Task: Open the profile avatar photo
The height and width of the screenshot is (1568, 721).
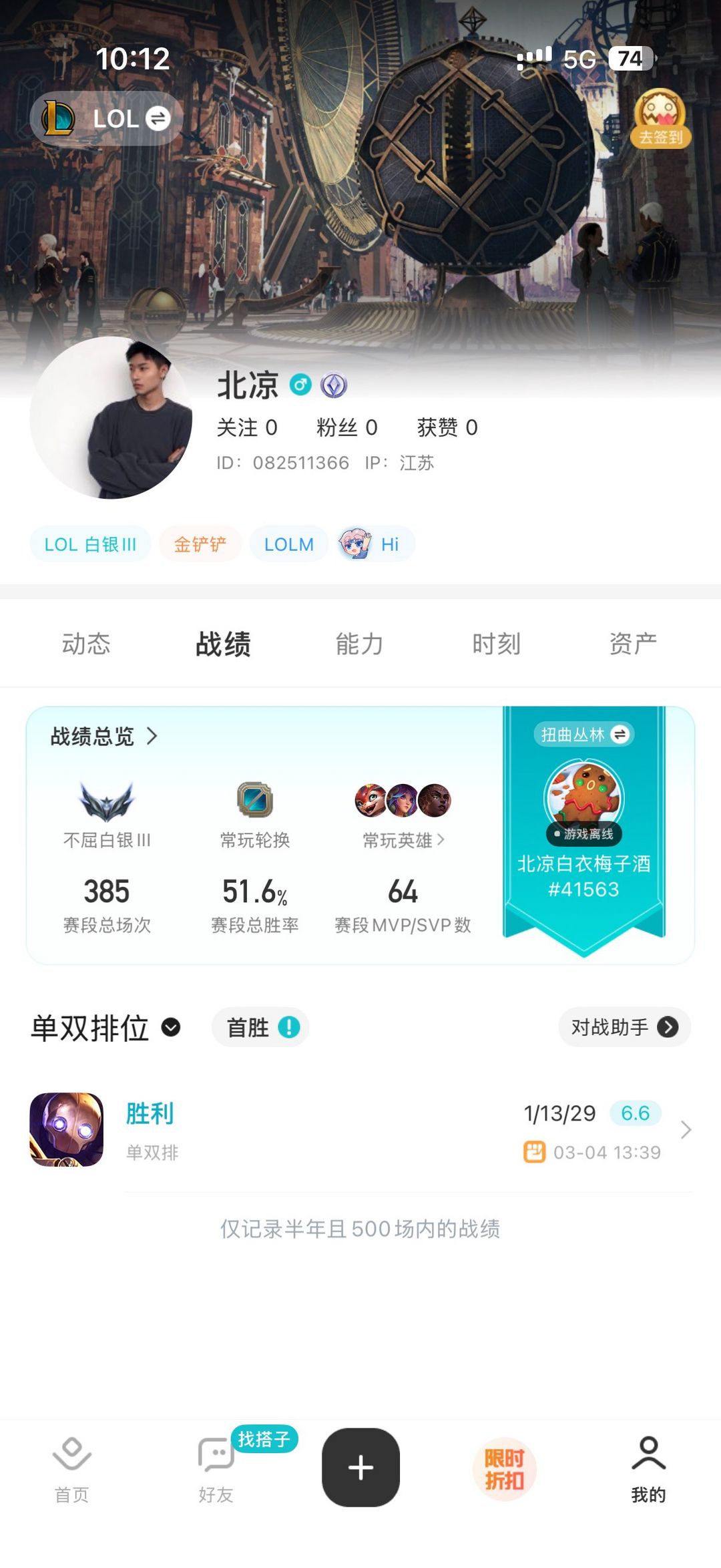Action: point(111,418)
